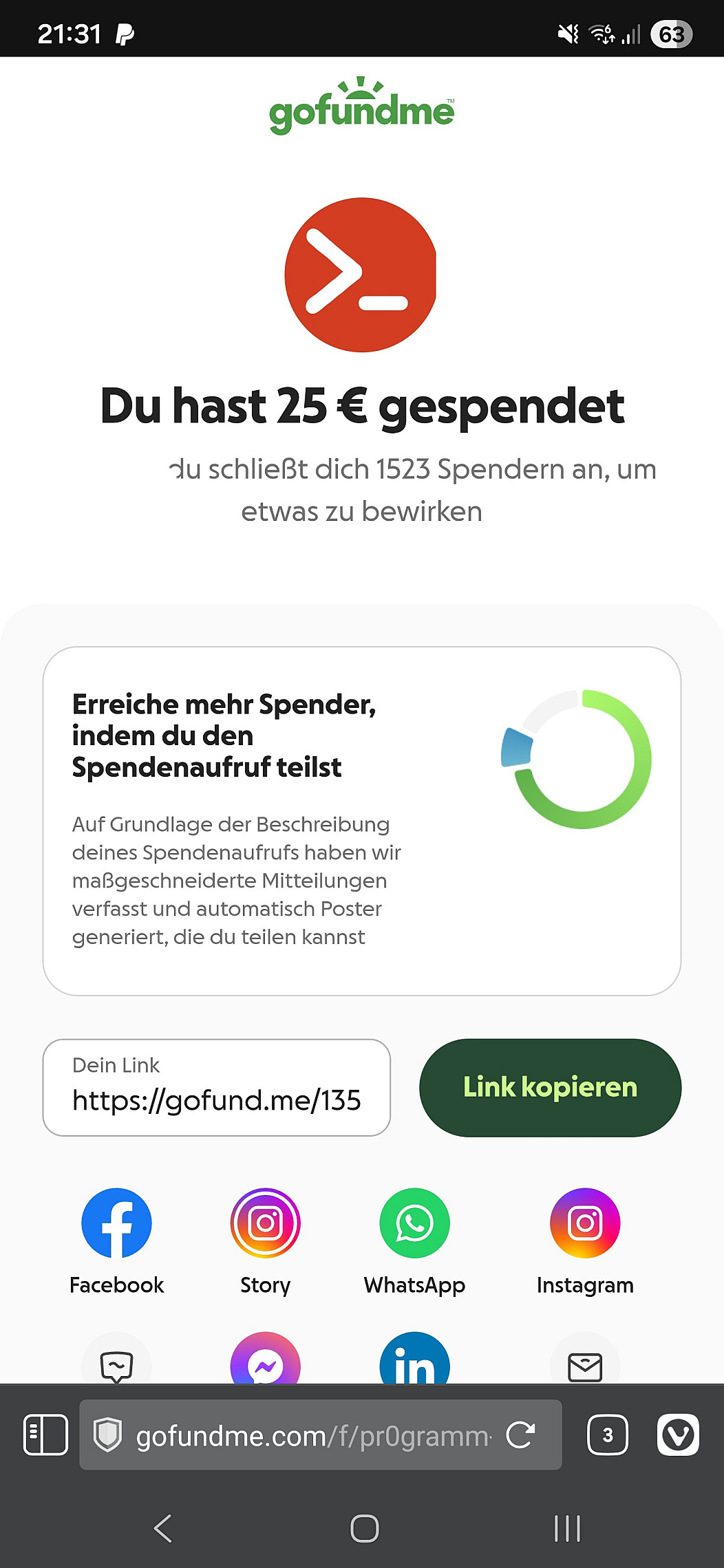Open site security info shield
The image size is (724, 1568).
click(x=107, y=1435)
